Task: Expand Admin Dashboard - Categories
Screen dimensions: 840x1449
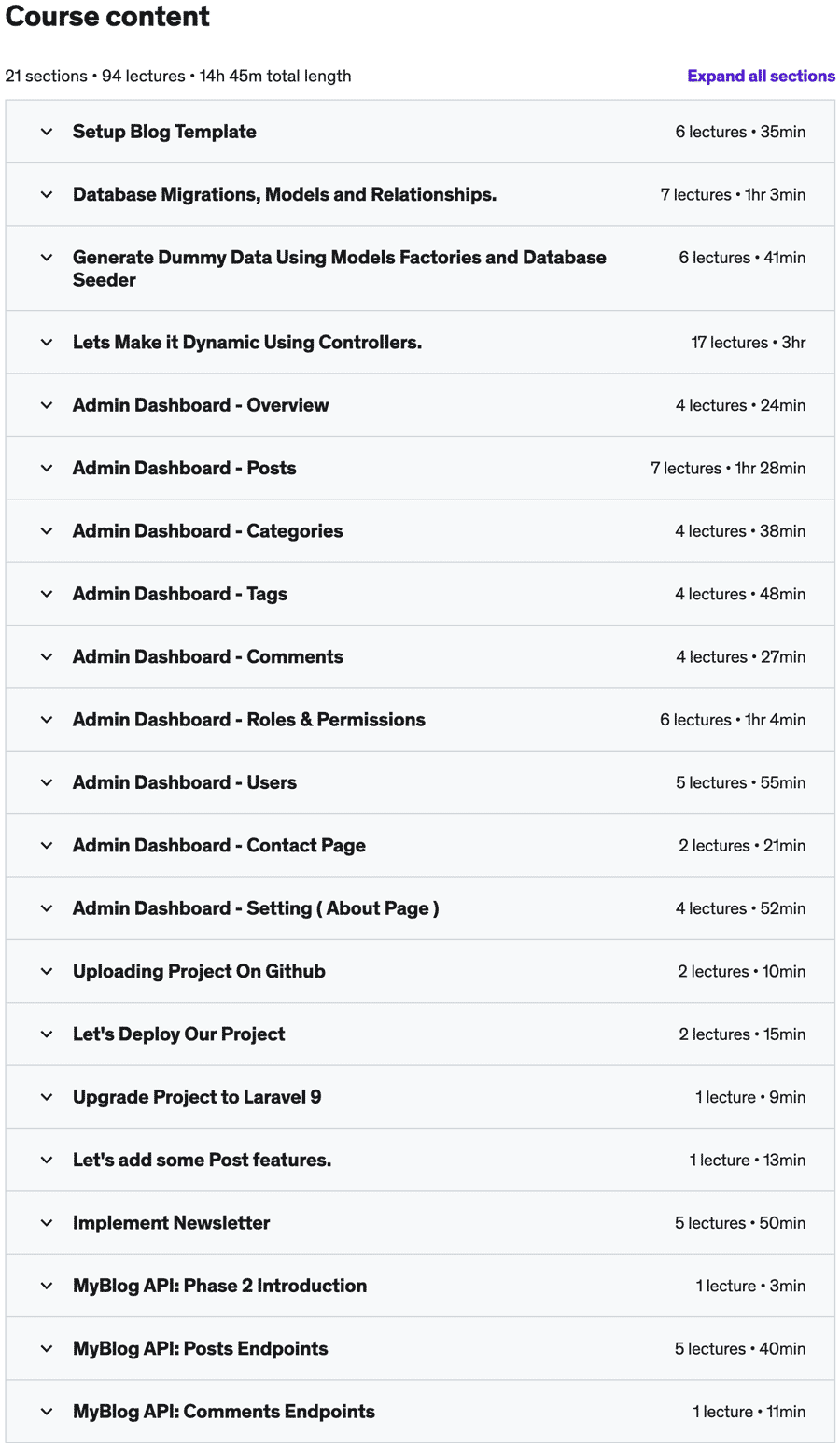Action: pos(420,530)
